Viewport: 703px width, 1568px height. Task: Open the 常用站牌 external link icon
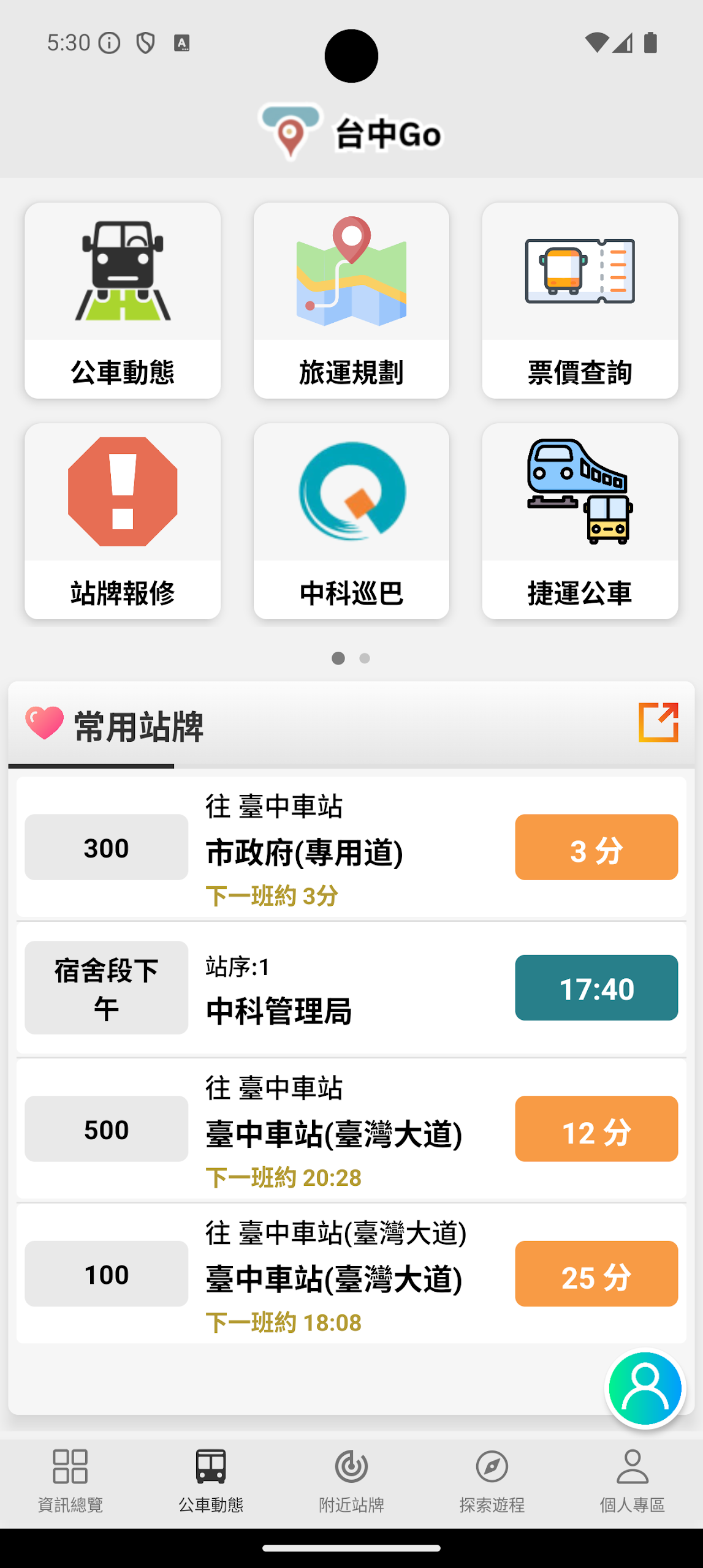(x=658, y=723)
